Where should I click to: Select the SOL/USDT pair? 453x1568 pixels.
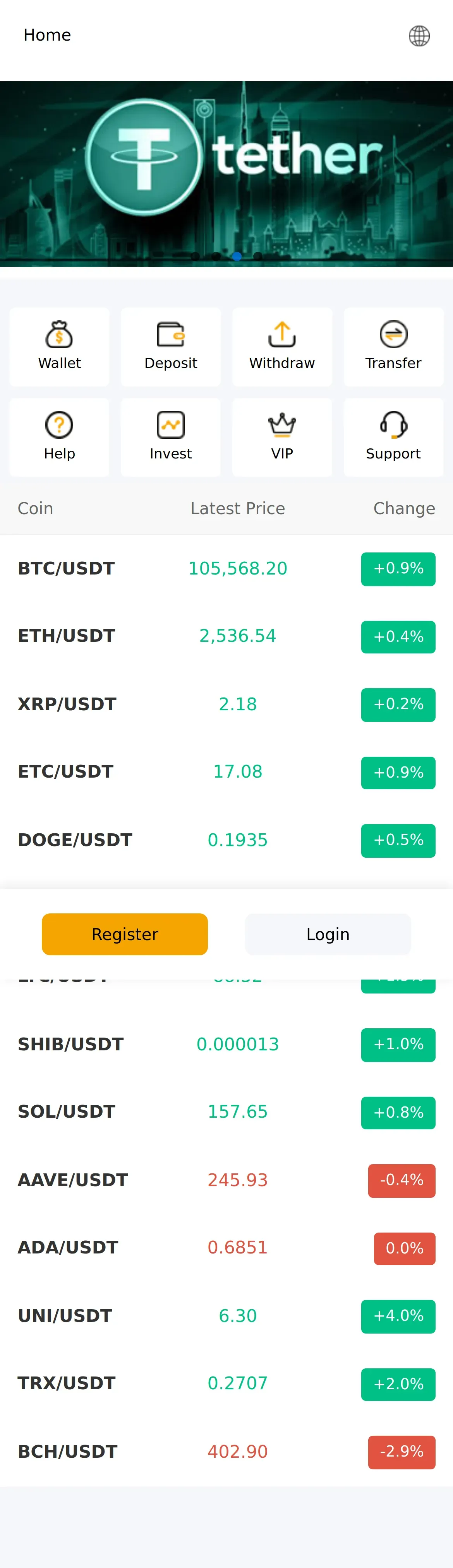(x=226, y=1112)
